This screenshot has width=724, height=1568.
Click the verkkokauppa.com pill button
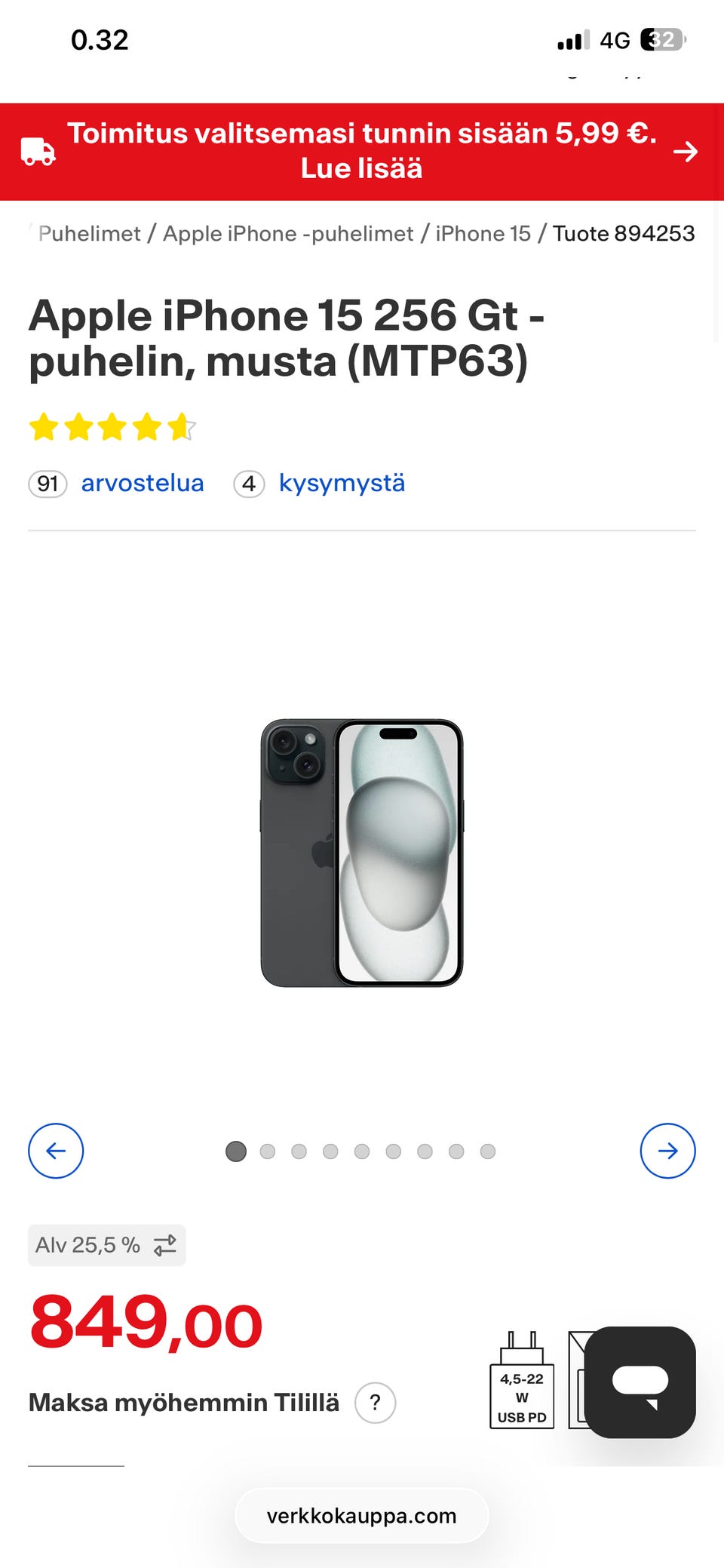click(362, 1516)
